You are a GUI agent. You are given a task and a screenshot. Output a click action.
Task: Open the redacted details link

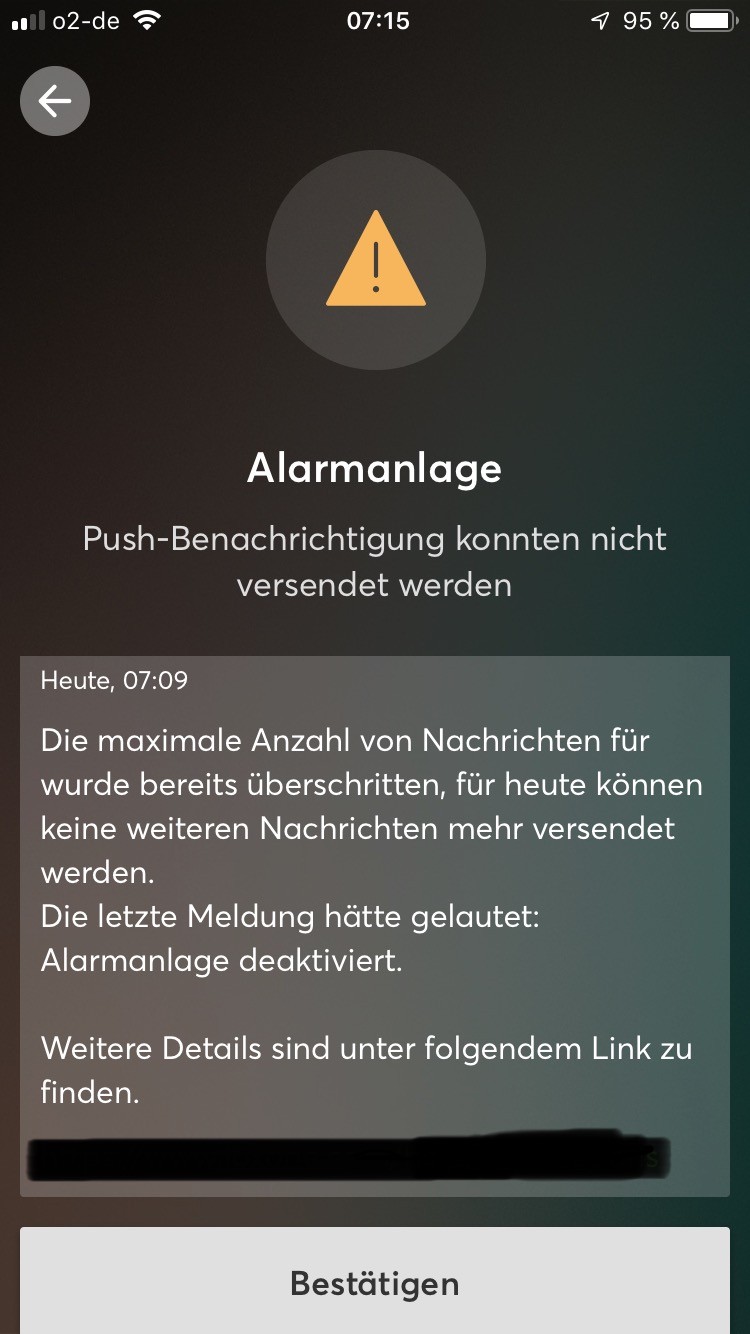pos(347,1157)
